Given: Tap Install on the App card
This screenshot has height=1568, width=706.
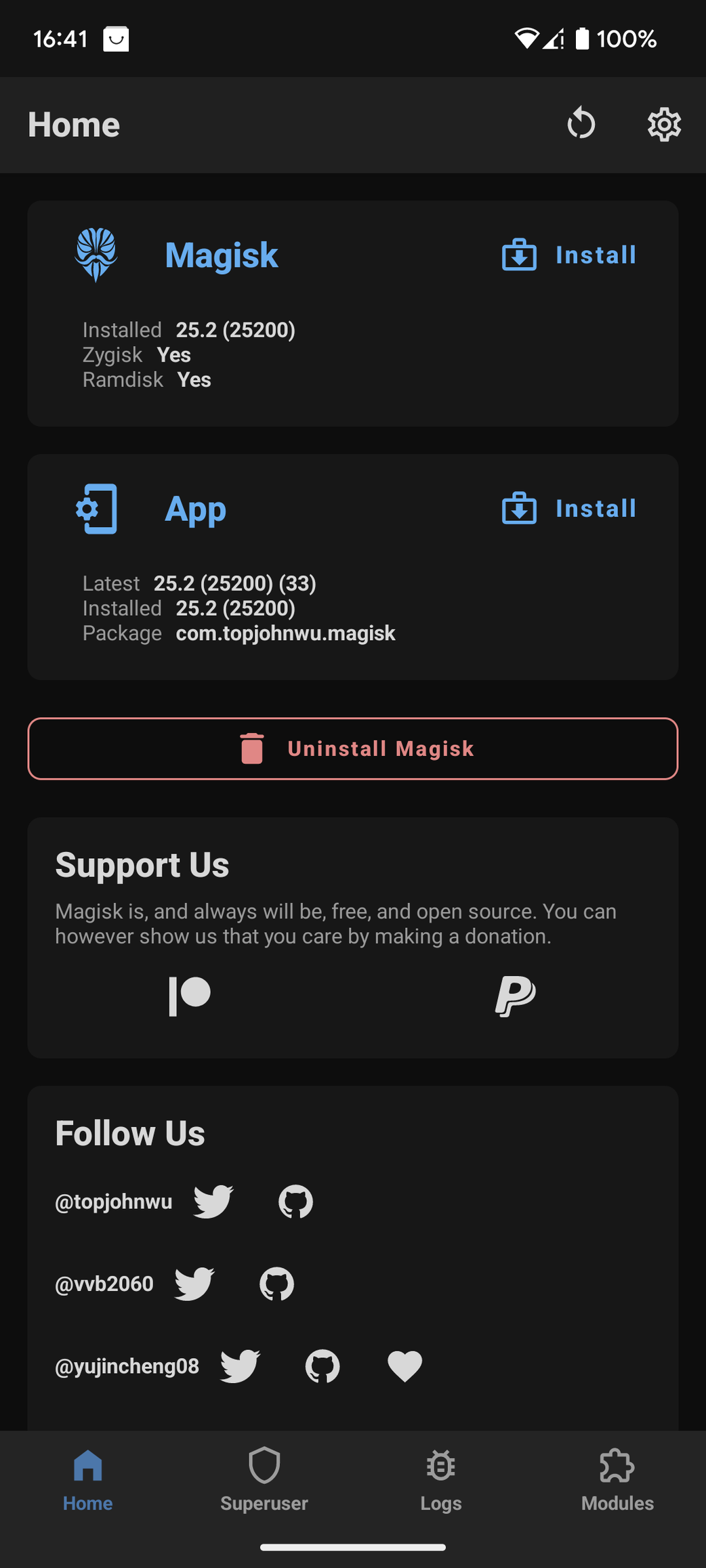Looking at the screenshot, I should click(x=569, y=509).
